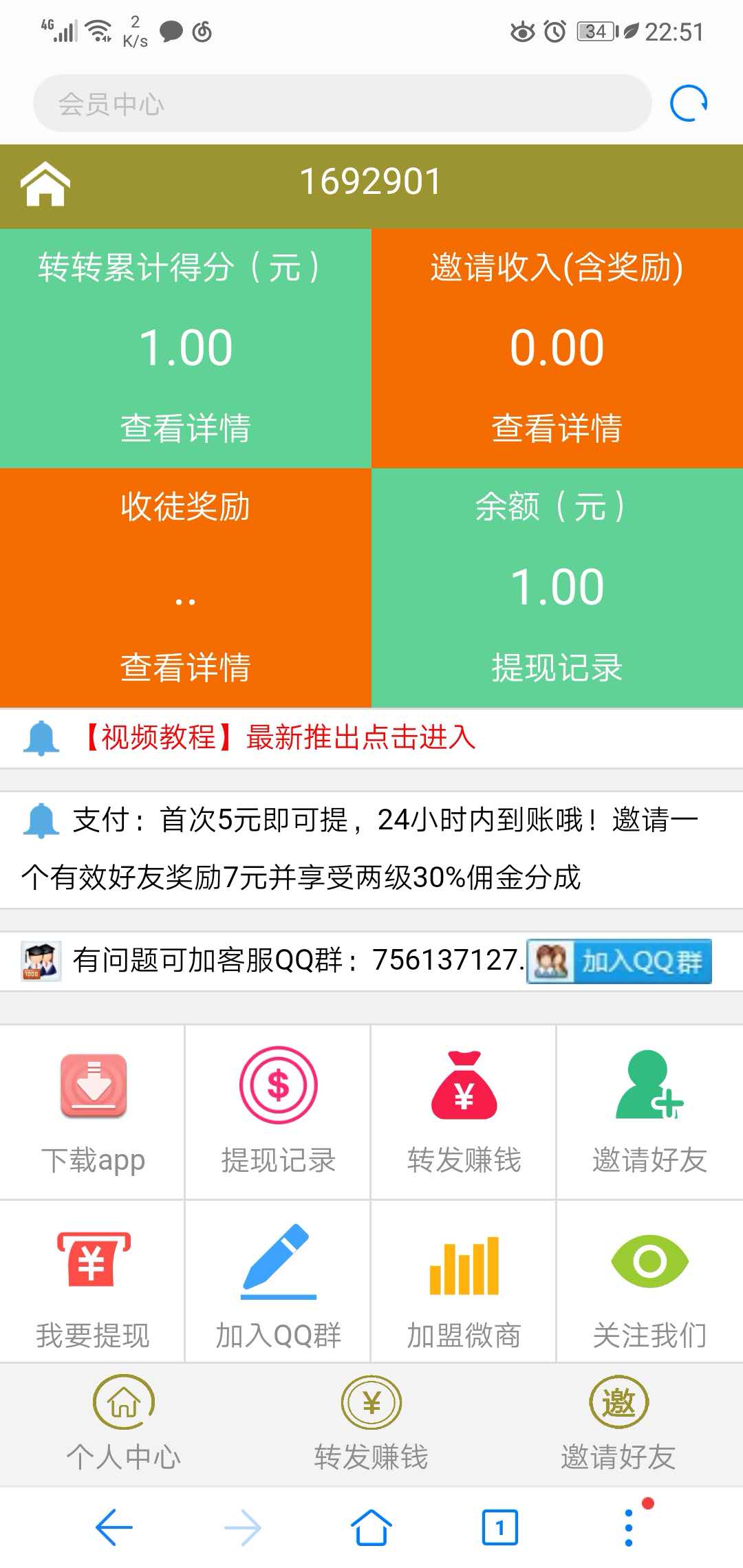Tap the home icon beside 1692901
Screen dimensions: 743x1568
(47, 182)
